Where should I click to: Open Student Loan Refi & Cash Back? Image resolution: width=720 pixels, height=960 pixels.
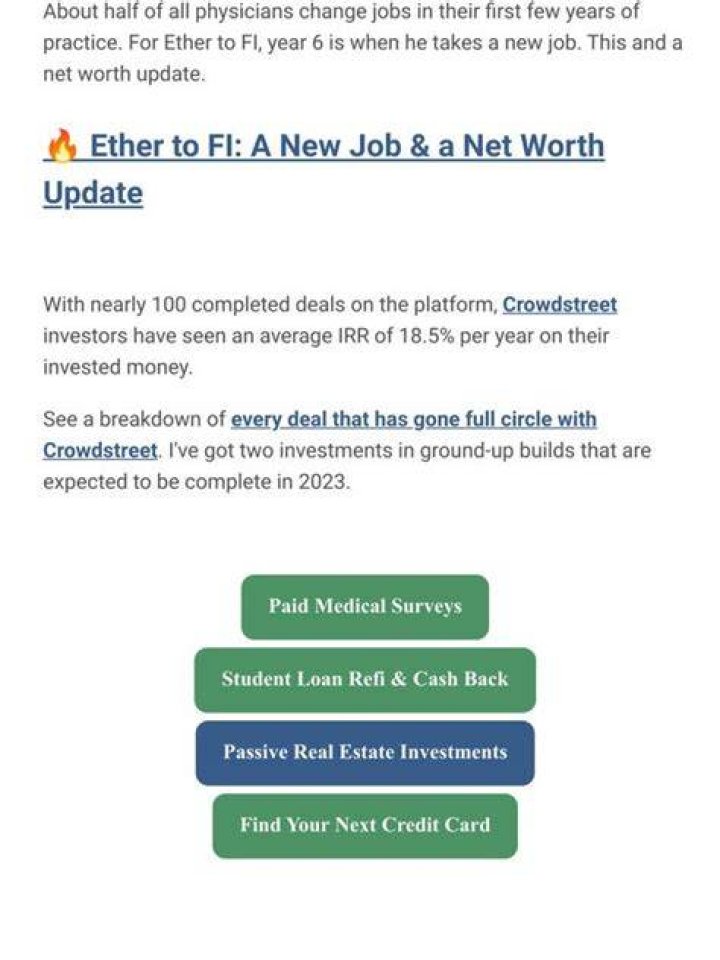pos(365,680)
